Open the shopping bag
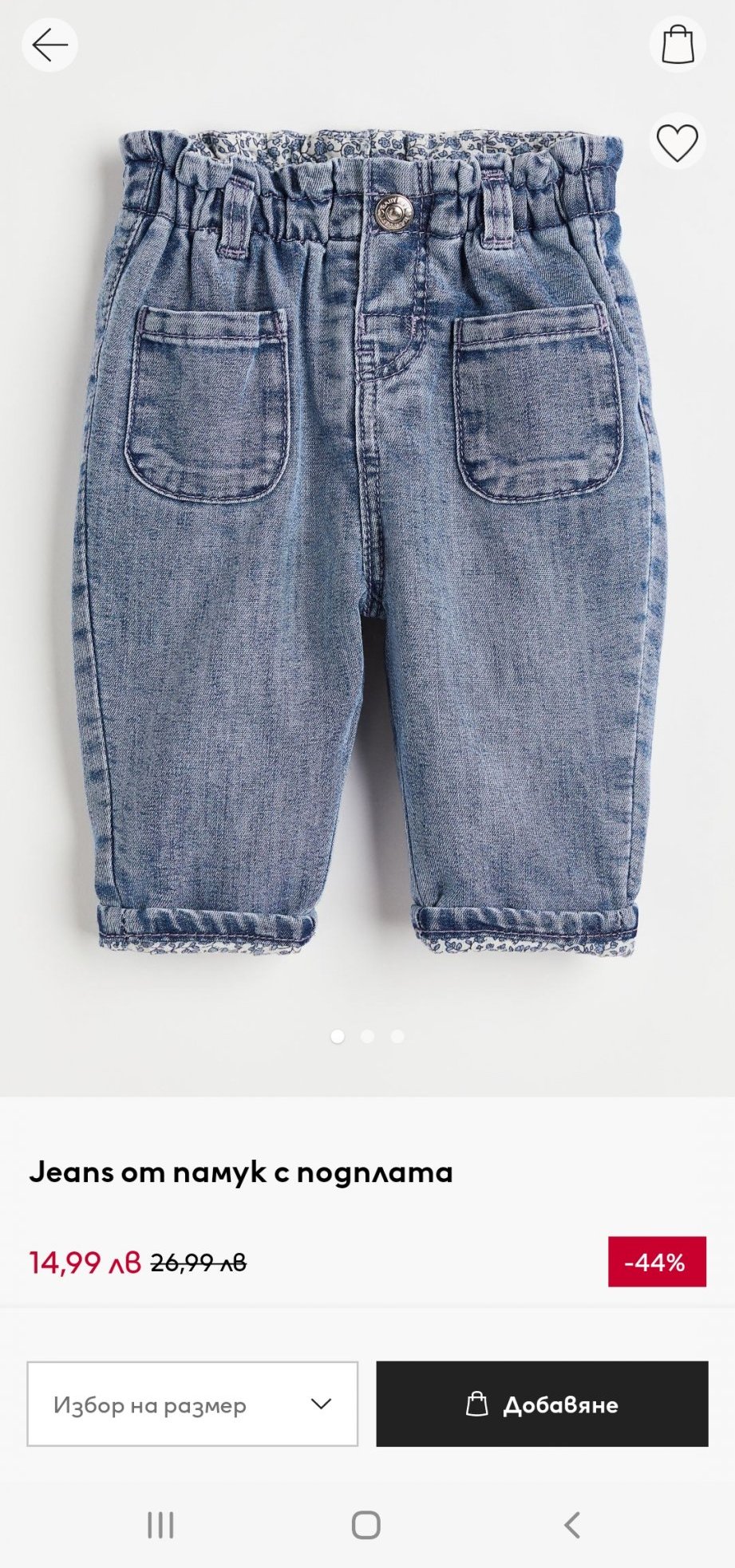 click(x=678, y=45)
